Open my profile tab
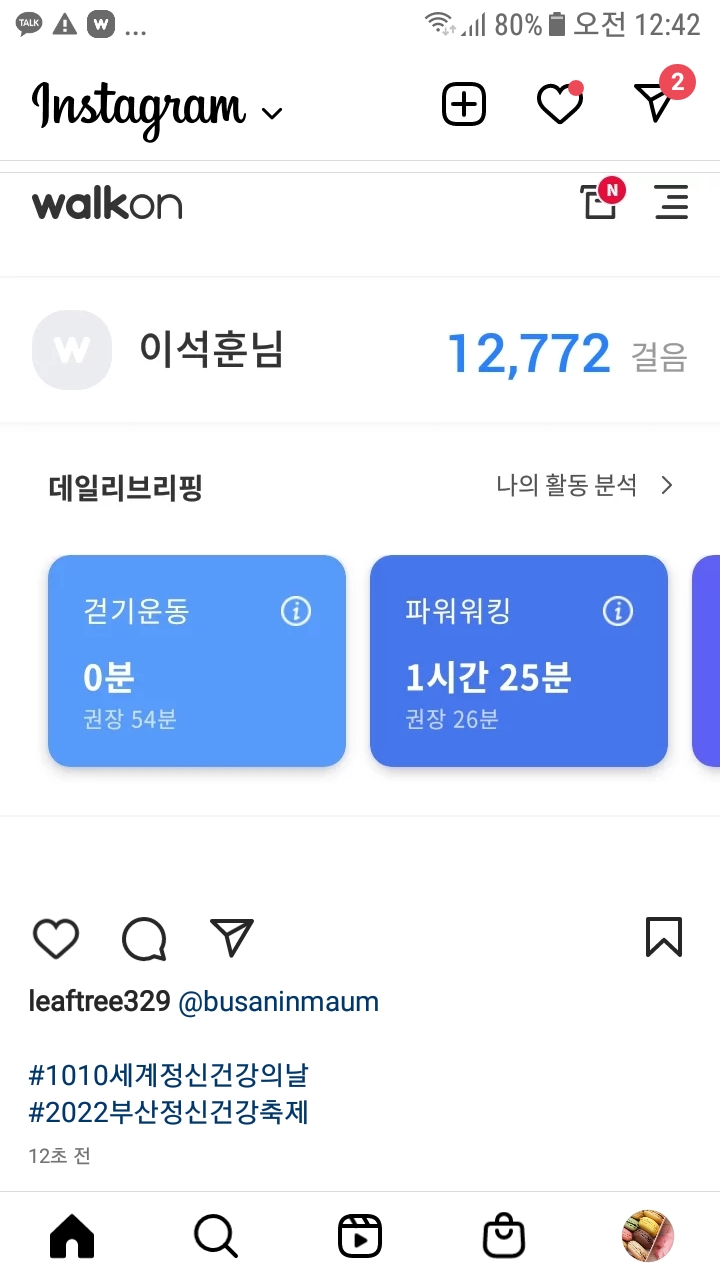The width and height of the screenshot is (720, 1280). [x=648, y=1237]
